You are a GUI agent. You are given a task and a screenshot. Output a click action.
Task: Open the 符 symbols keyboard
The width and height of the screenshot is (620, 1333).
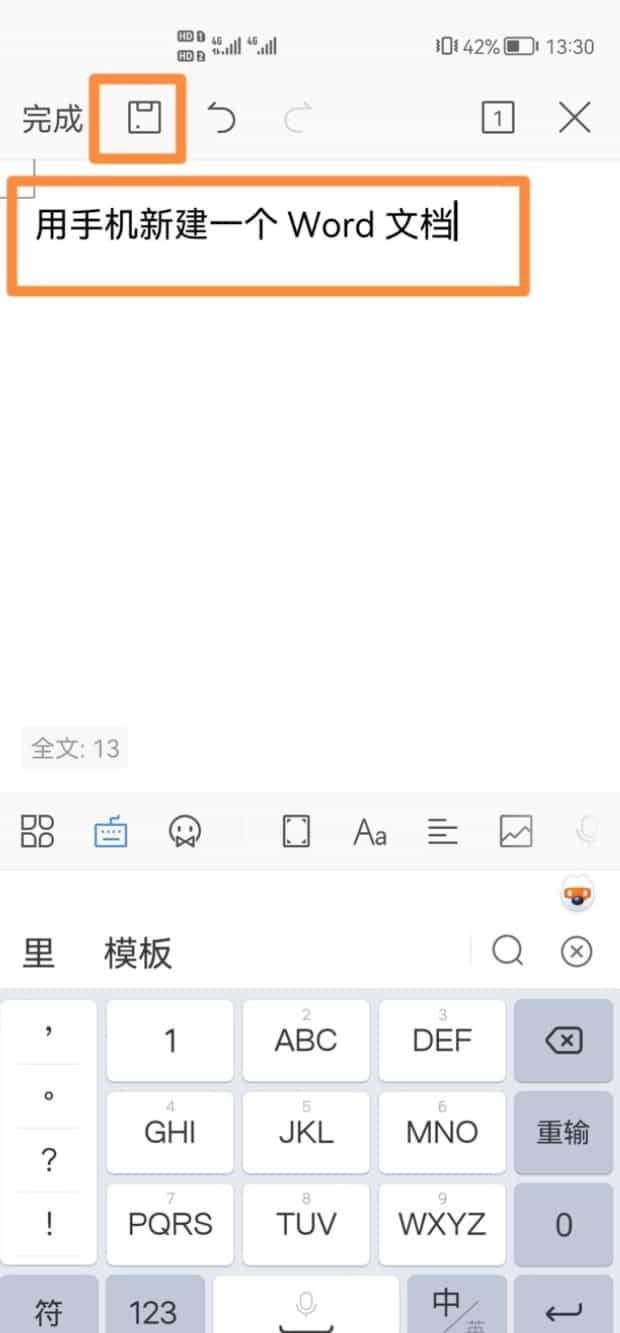(x=49, y=1311)
